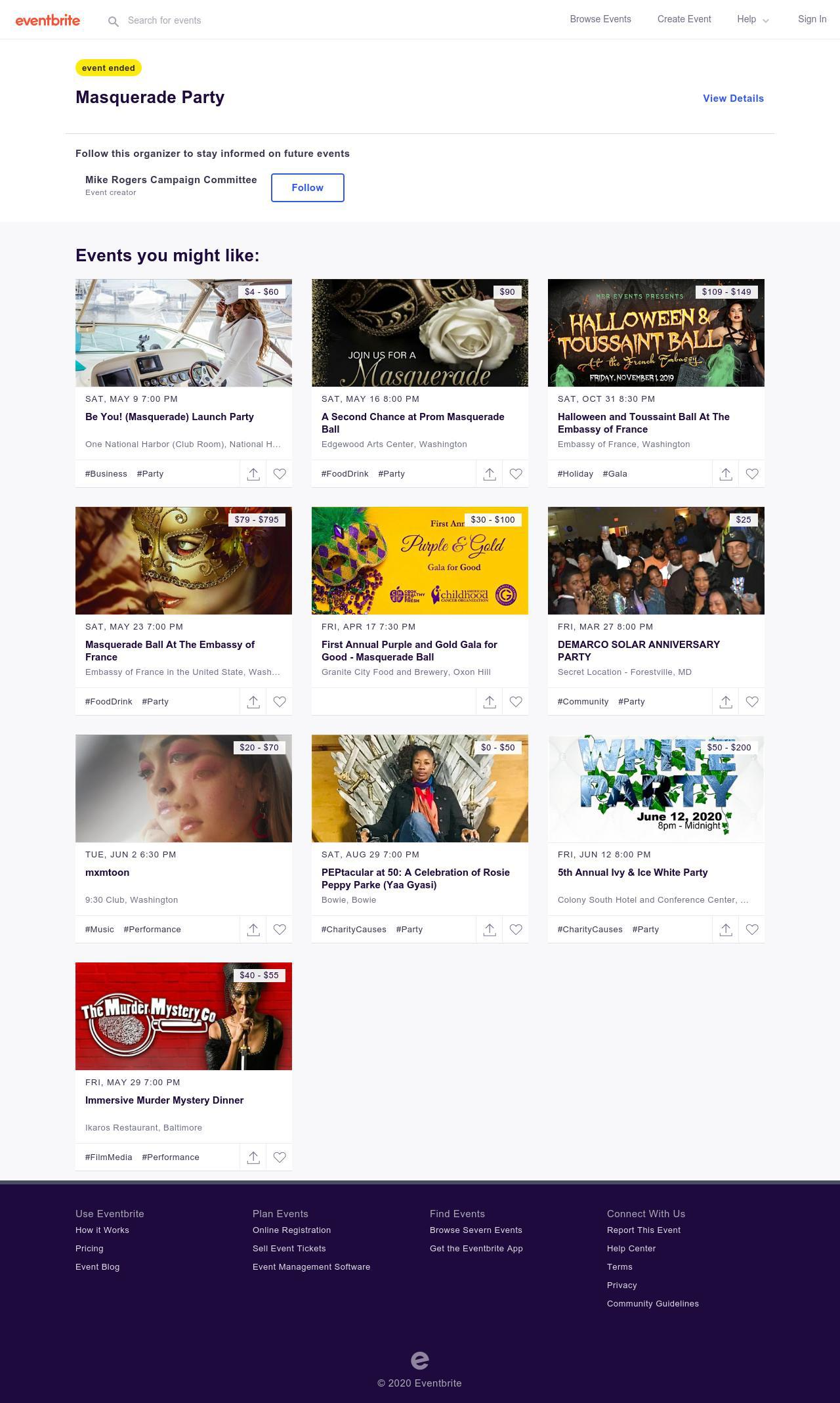Open the Pricing footer link

click(x=89, y=1249)
